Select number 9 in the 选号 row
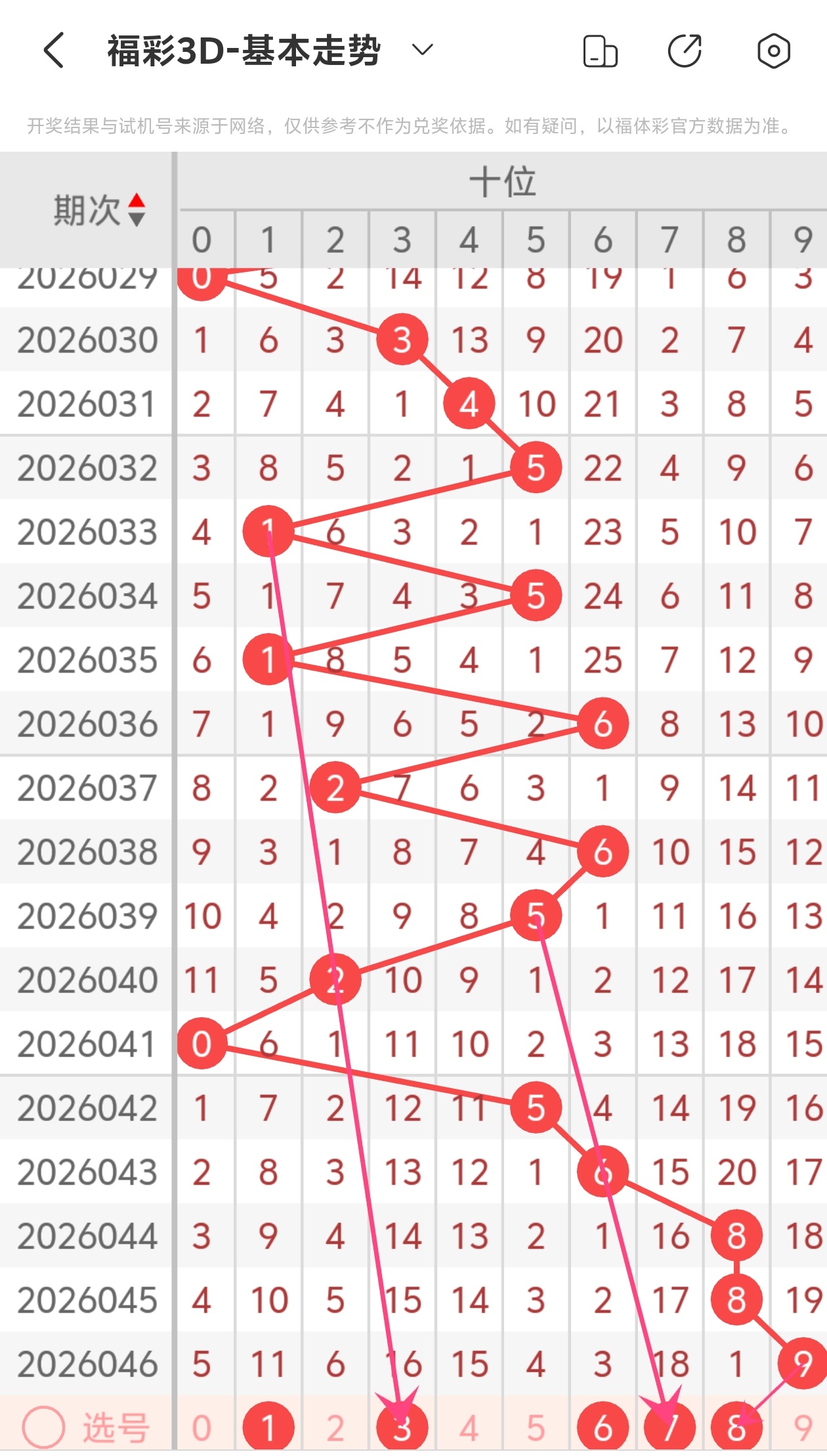 (803, 1428)
